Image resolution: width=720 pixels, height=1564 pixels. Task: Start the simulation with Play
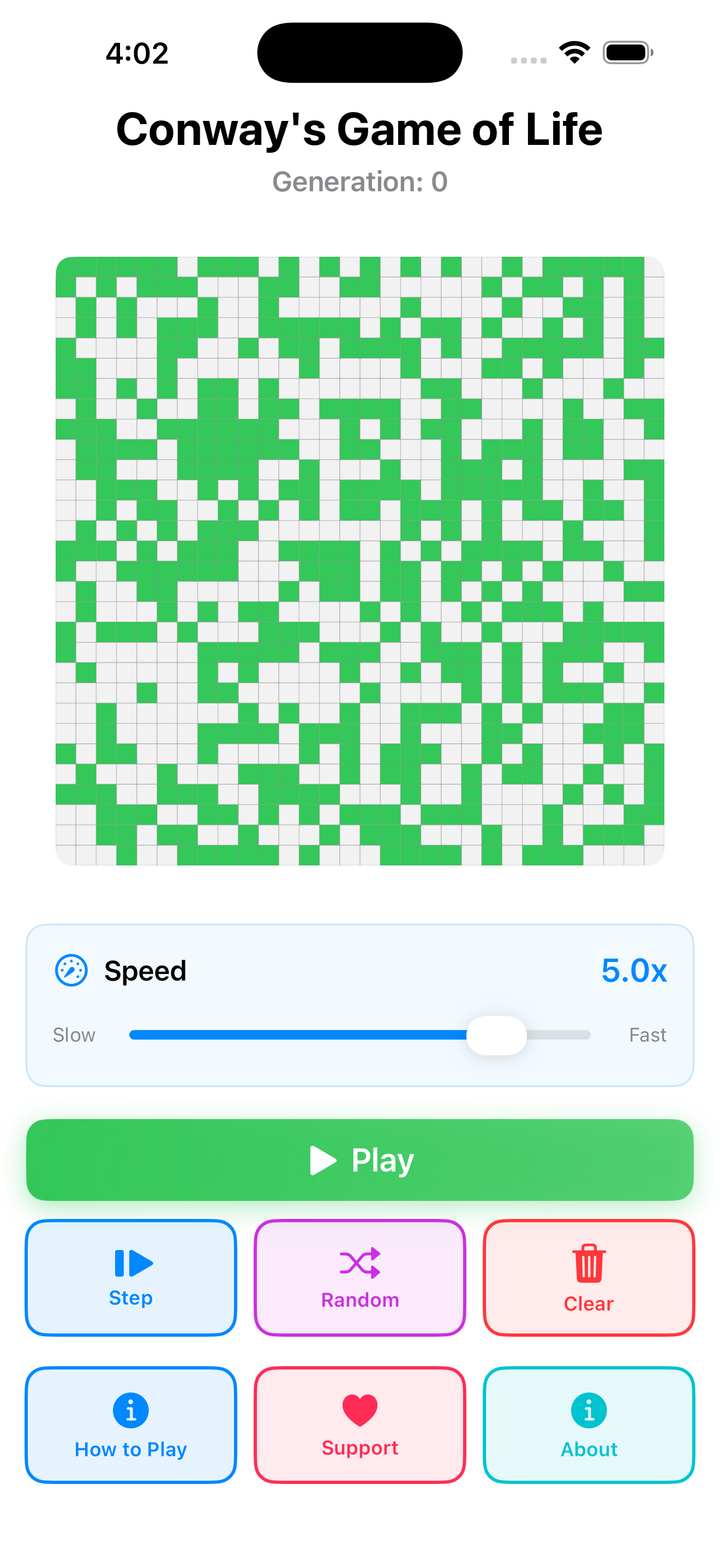pos(360,1160)
